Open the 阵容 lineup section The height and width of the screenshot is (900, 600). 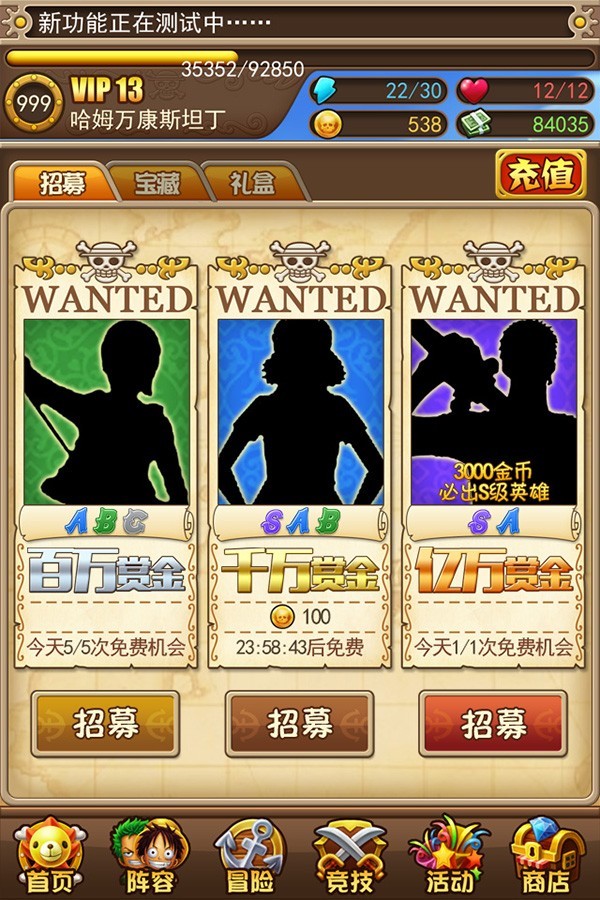(x=148, y=857)
